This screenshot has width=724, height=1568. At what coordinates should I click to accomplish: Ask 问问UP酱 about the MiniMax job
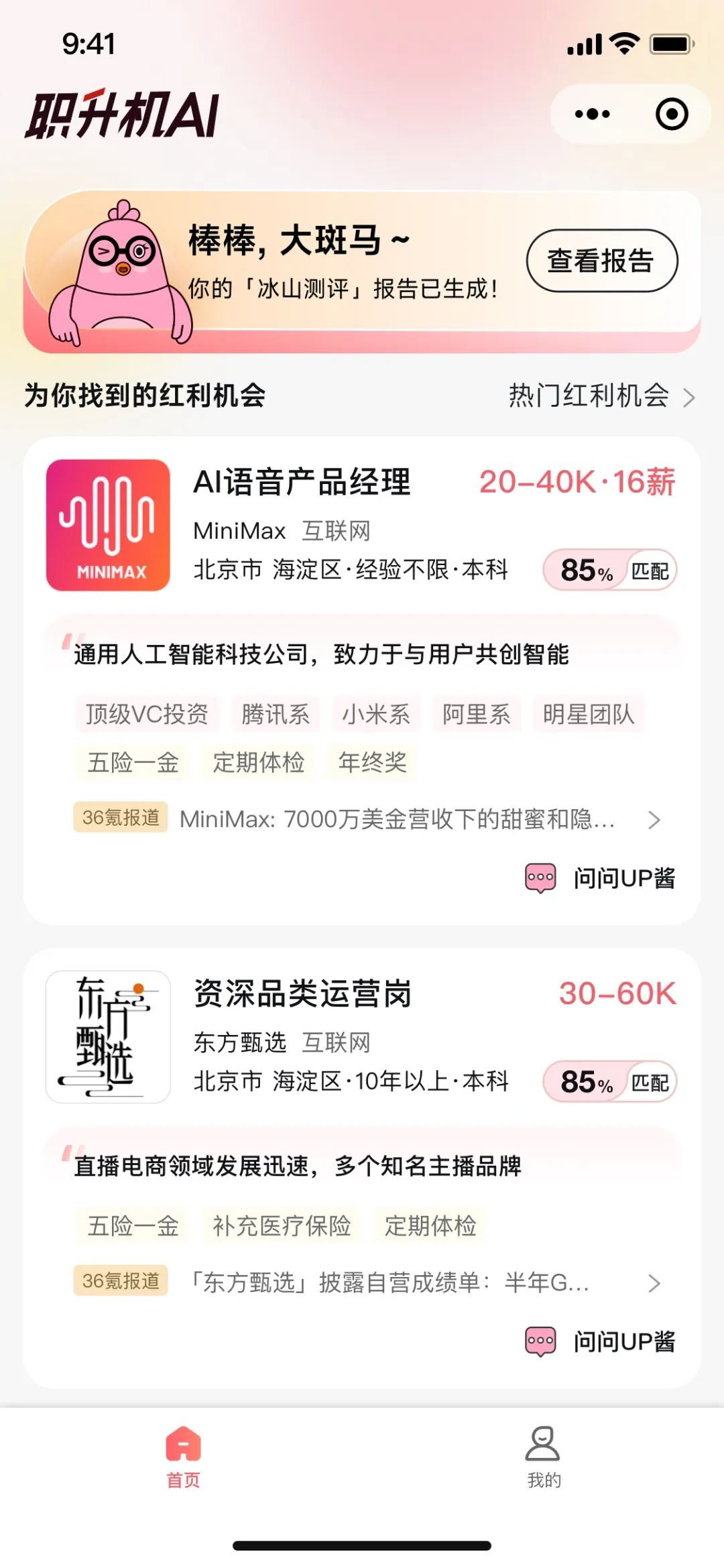601,878
